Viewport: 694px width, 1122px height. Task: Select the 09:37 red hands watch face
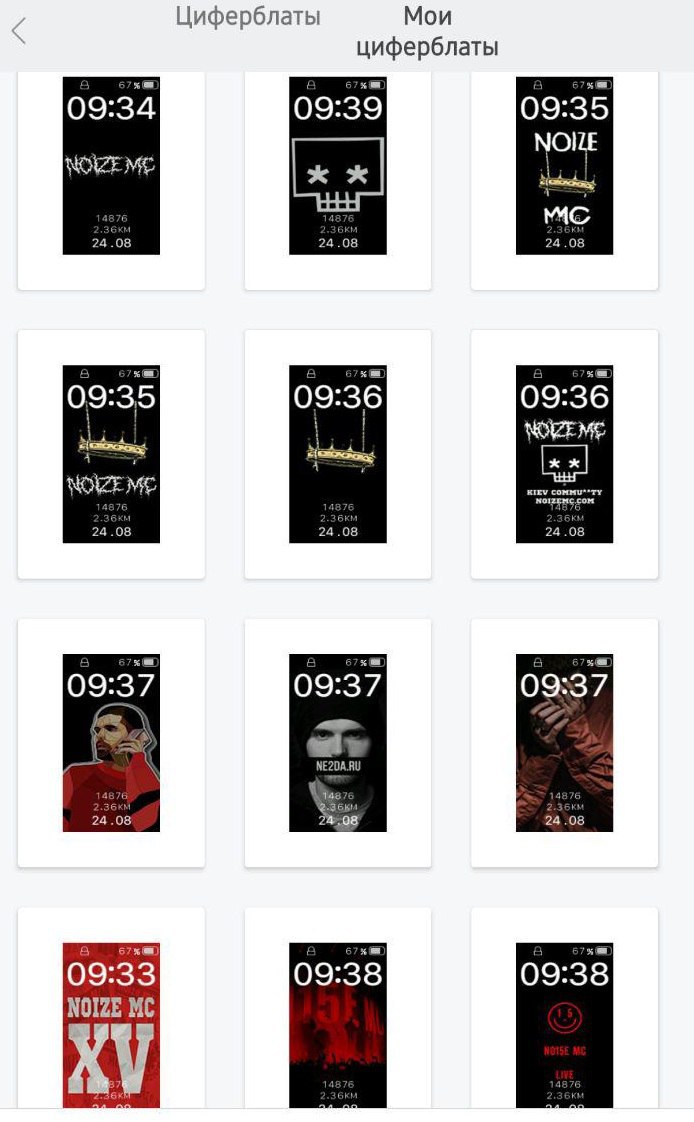click(564, 743)
